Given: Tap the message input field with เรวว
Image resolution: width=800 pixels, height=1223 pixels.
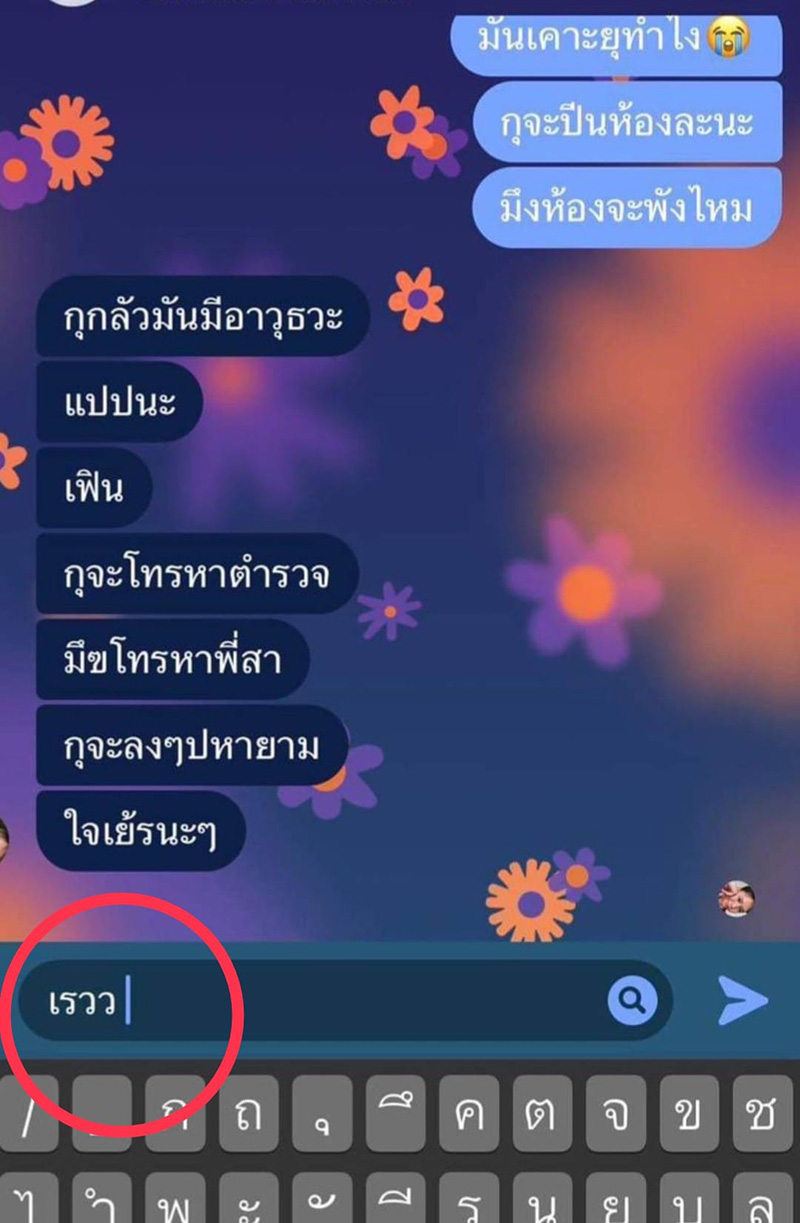Looking at the screenshot, I should (x=330, y=1001).
